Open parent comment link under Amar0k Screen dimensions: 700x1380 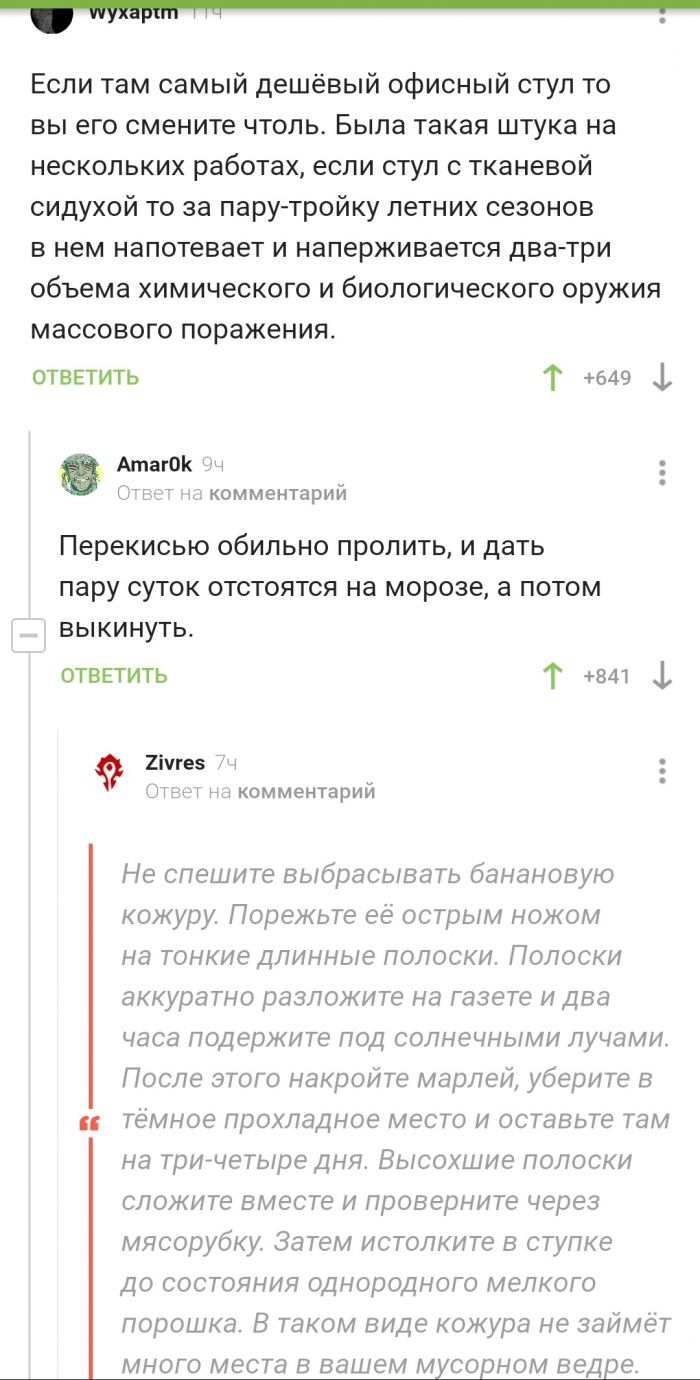(277, 492)
